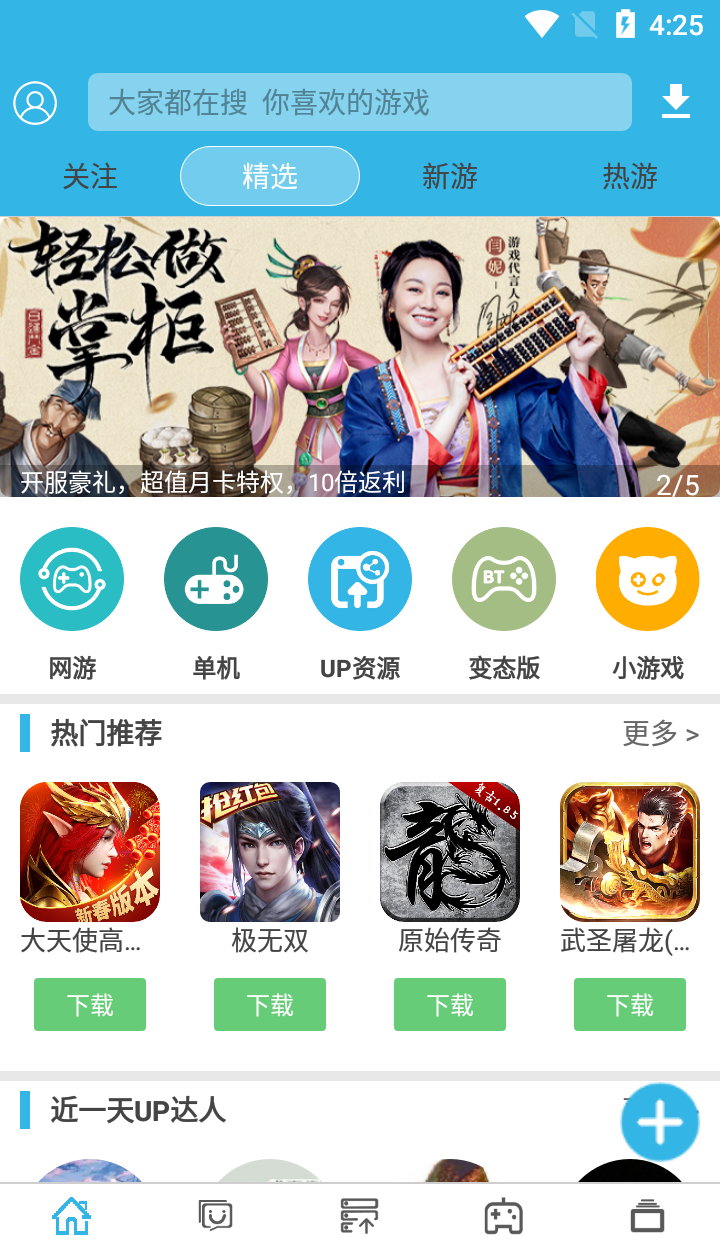Download the 极无双 game
This screenshot has width=720, height=1240.
270,1004
